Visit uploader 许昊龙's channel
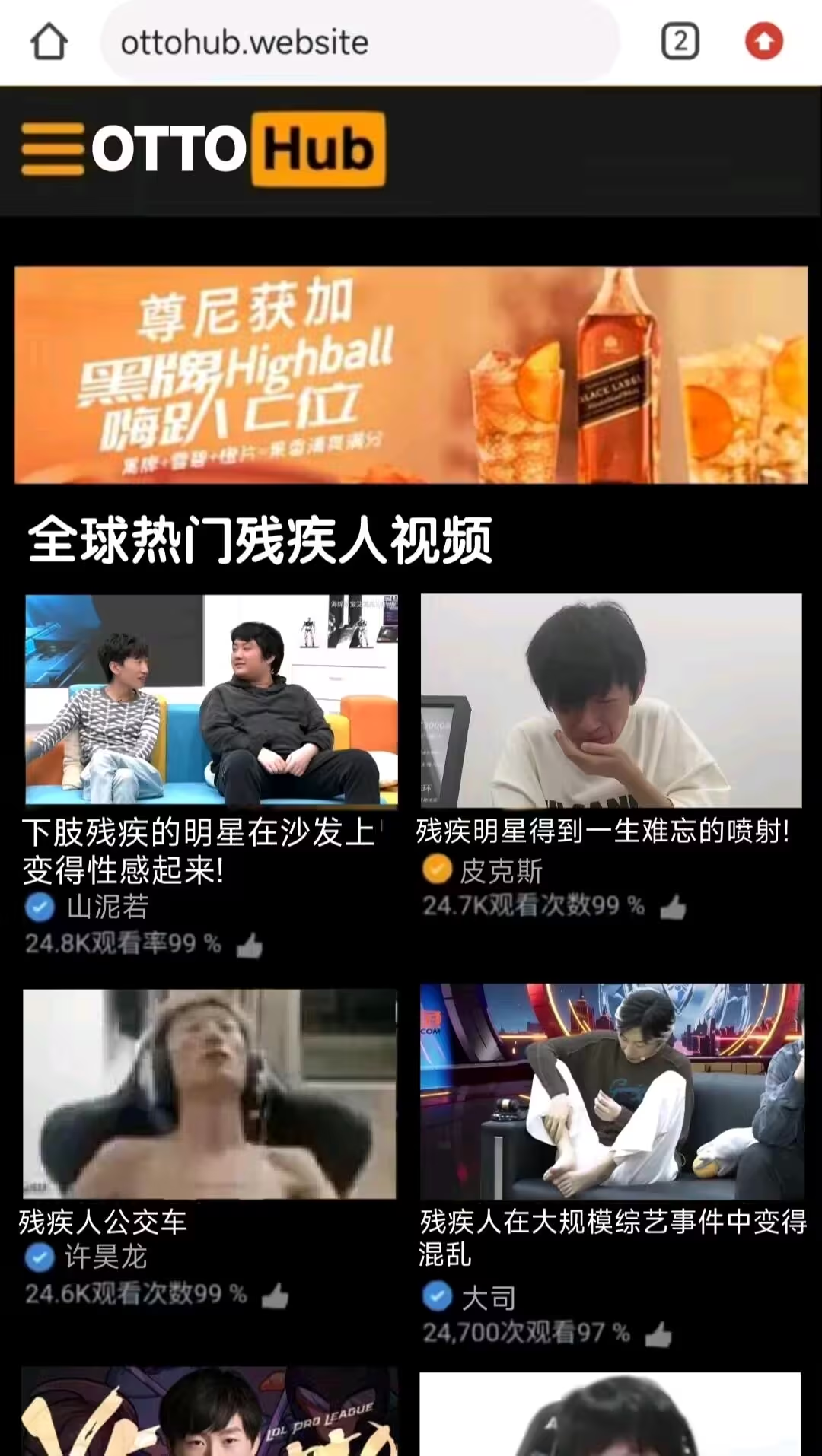This screenshot has width=822, height=1456. pos(105,1257)
